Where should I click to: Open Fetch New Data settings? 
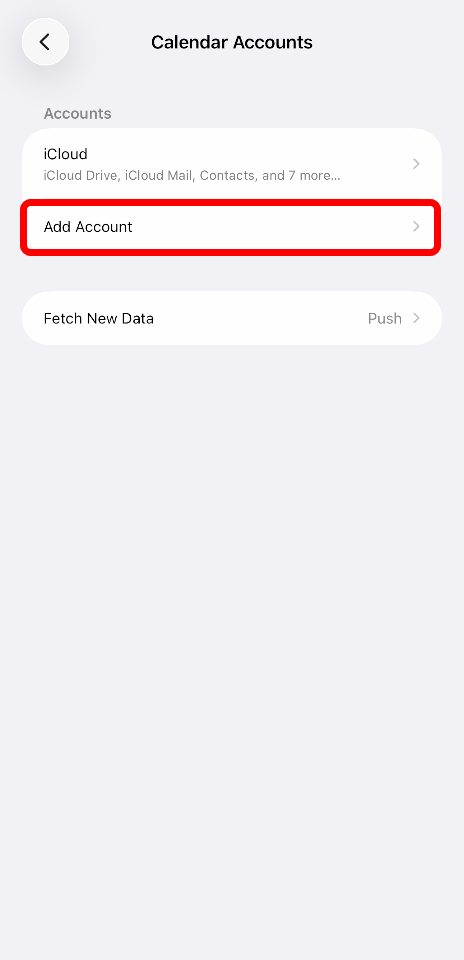coord(231,318)
